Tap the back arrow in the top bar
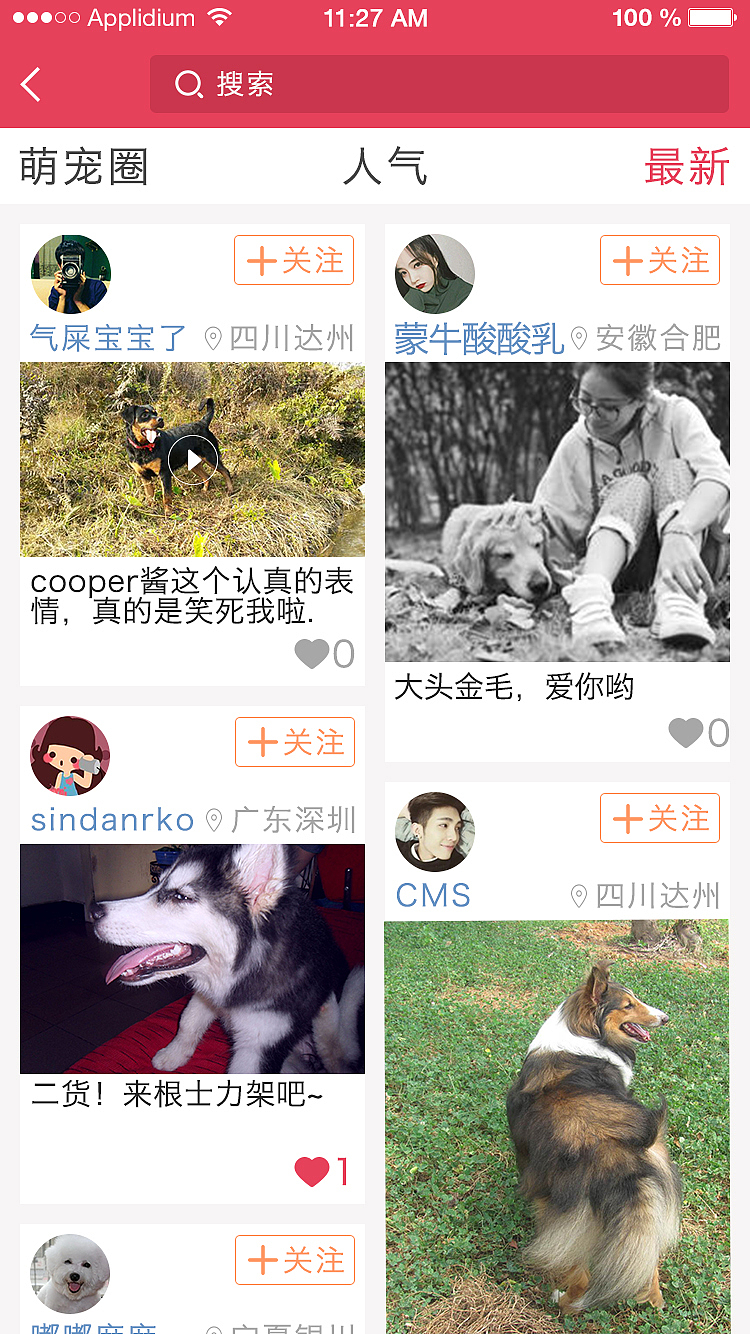This screenshot has width=750, height=1334. (29, 84)
